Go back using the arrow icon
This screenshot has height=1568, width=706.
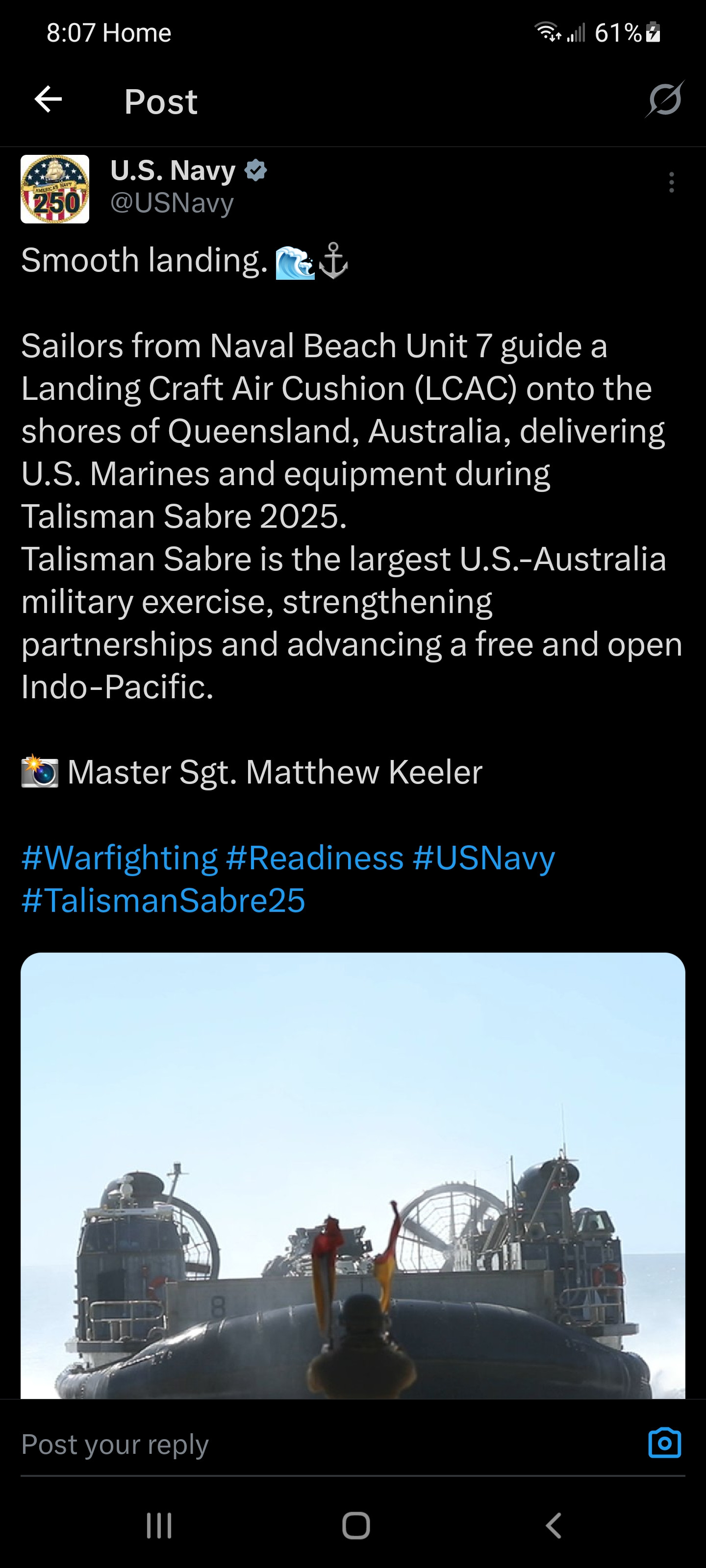(48, 100)
